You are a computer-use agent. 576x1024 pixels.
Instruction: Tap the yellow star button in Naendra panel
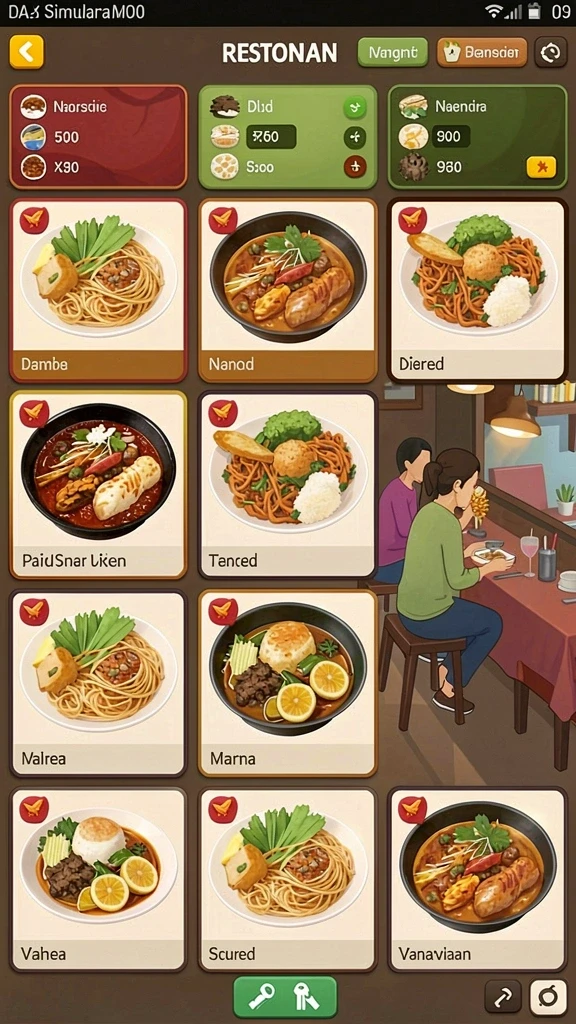point(541,167)
